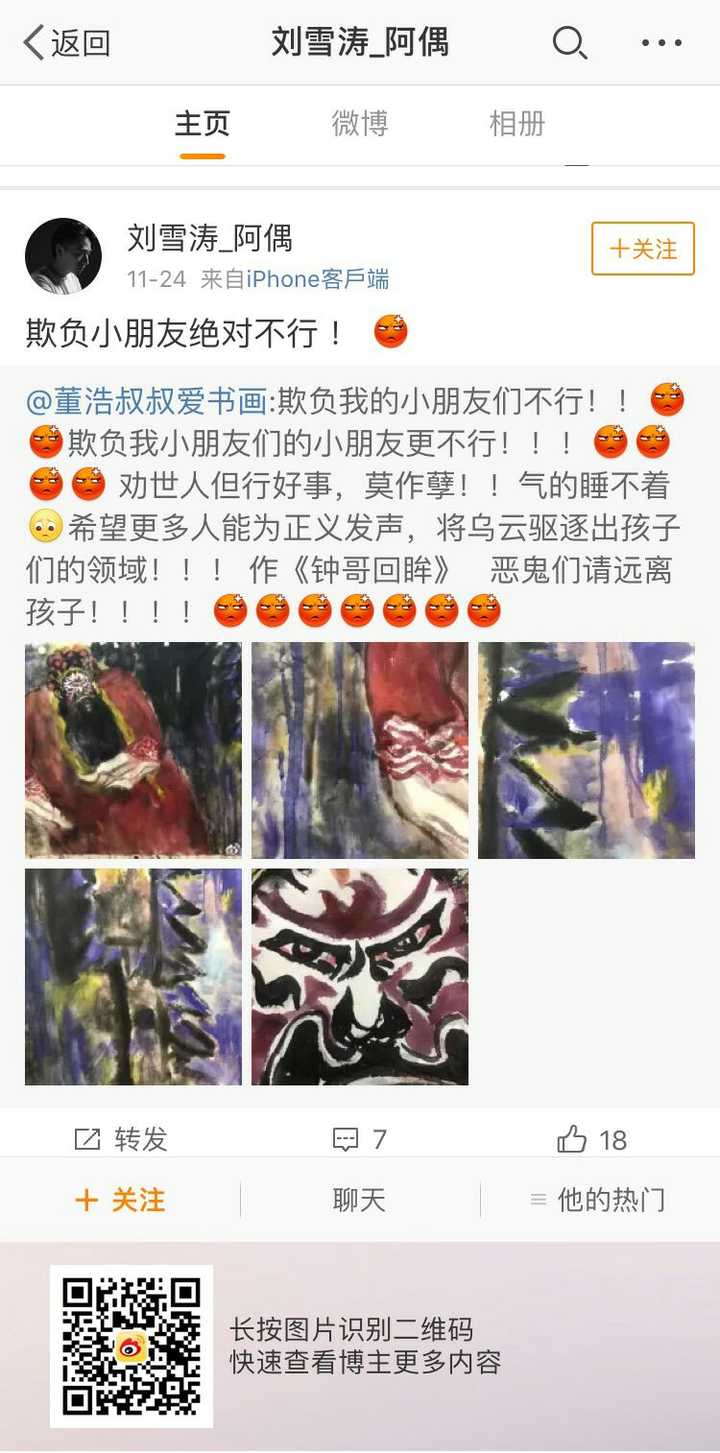Image resolution: width=720 pixels, height=1453 pixels.
Task: Follow via the bottom 关注 button
Action: pyautogui.click(x=120, y=1200)
